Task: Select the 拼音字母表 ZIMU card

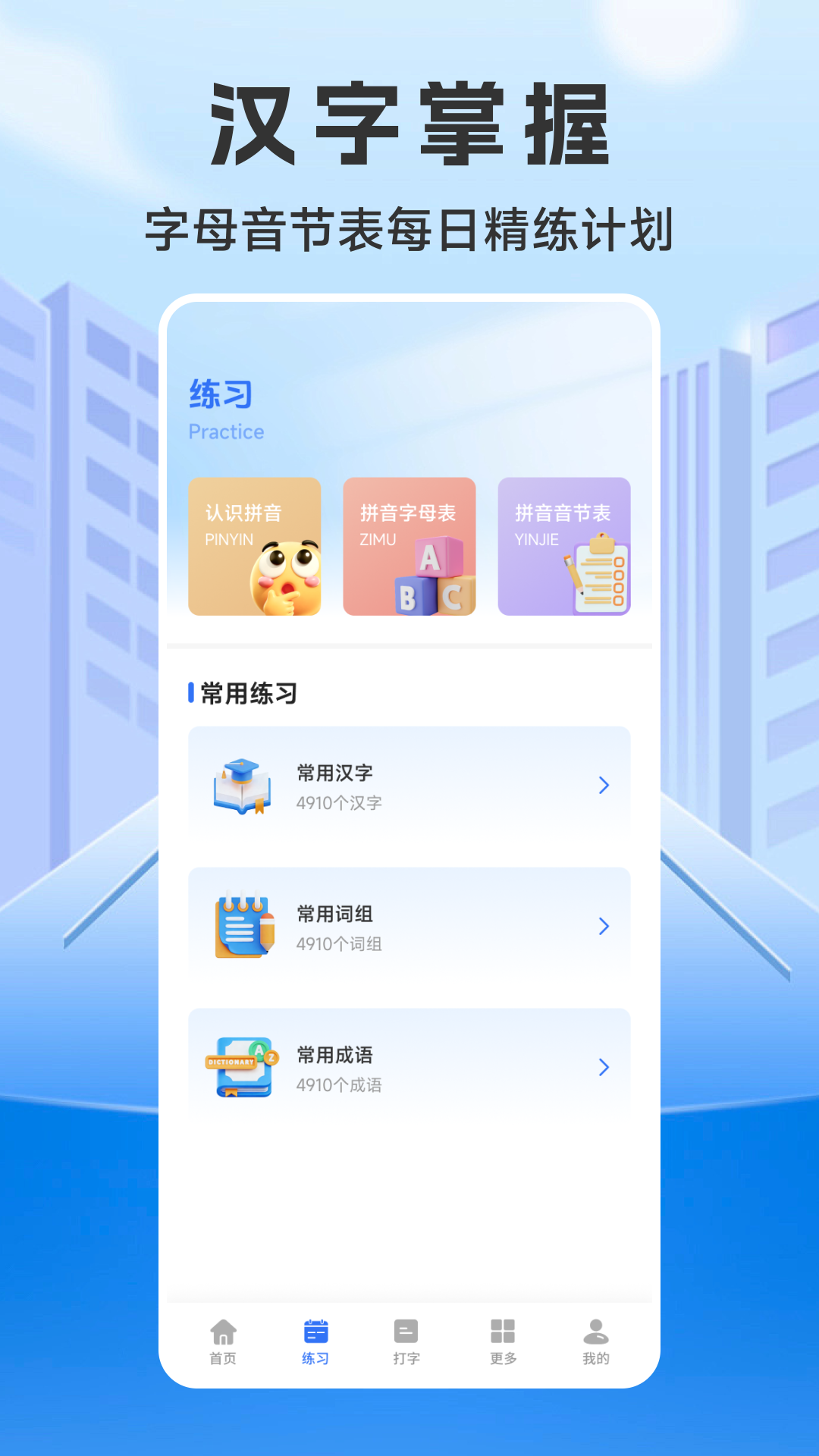Action: tap(409, 548)
